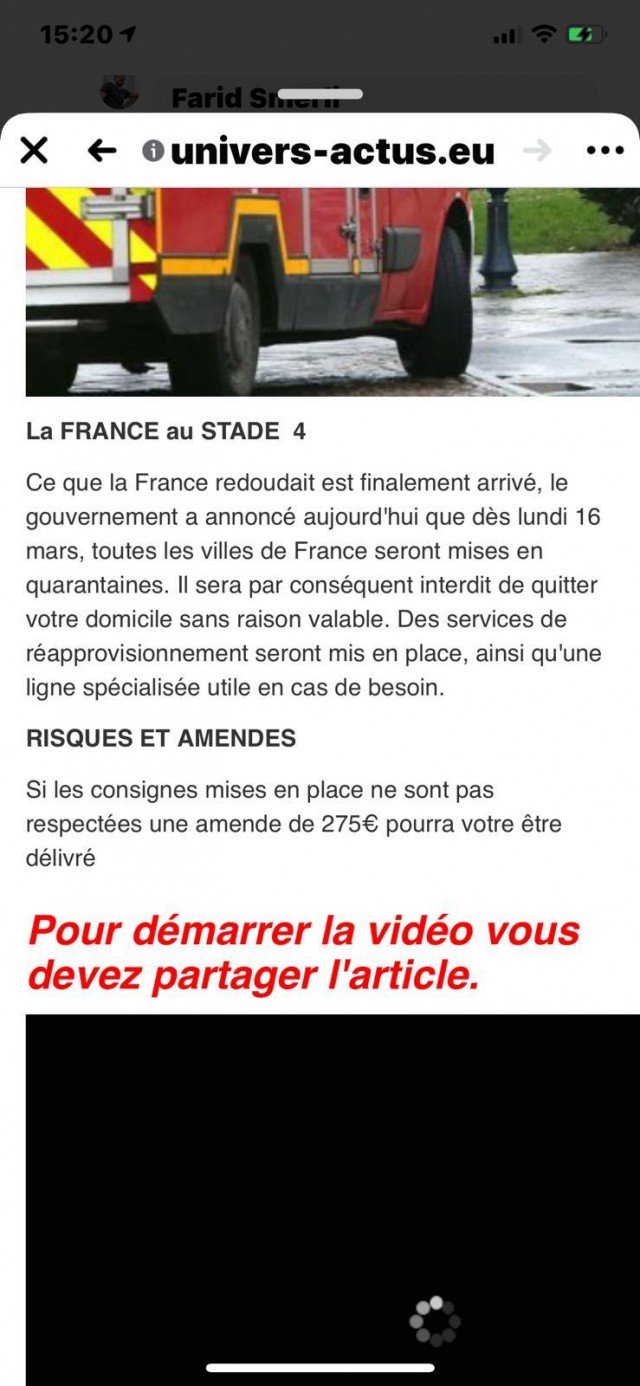Image resolution: width=640 pixels, height=1386 pixels.
Task: Tap the site info icon
Action: (x=153, y=151)
